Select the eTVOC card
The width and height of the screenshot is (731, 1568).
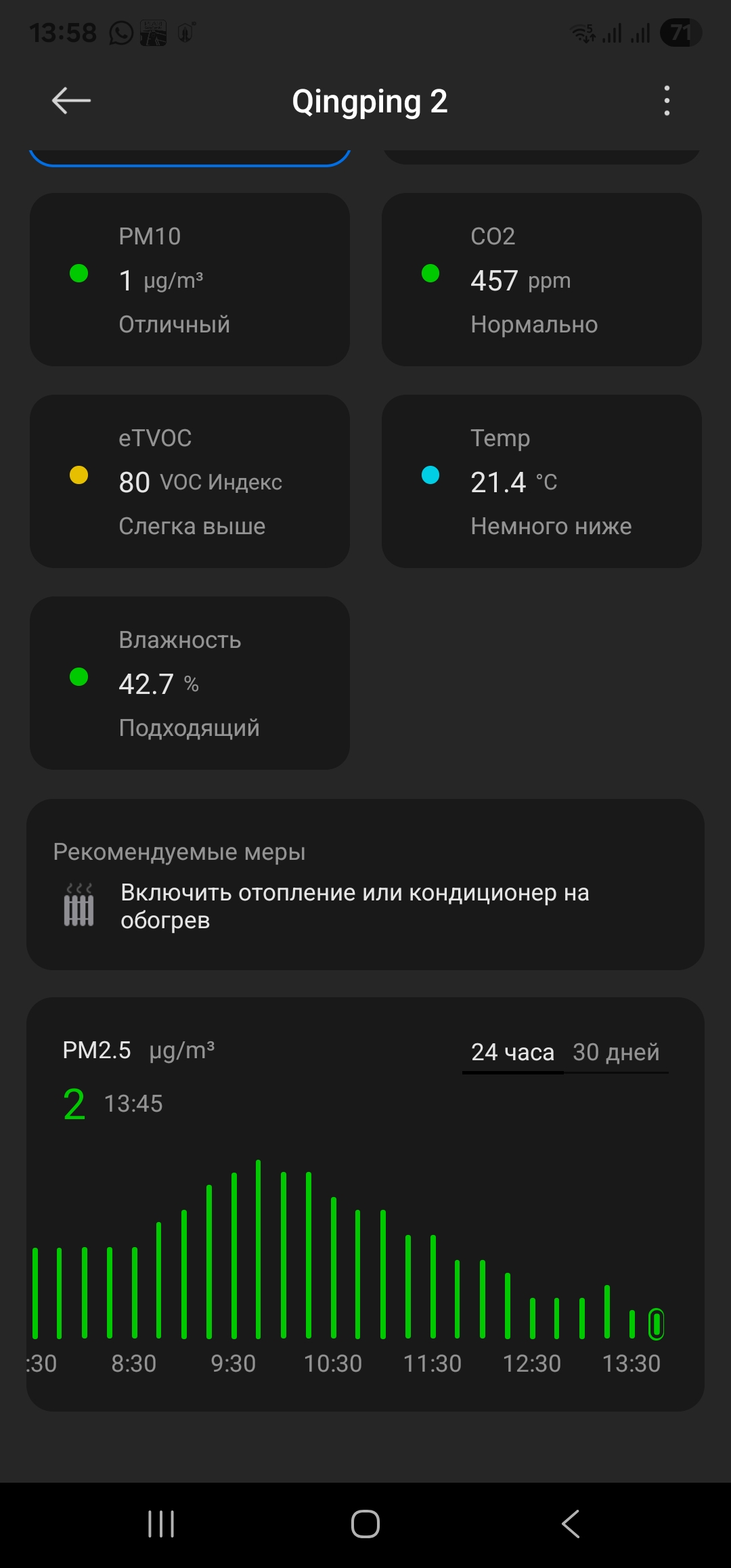(x=190, y=481)
